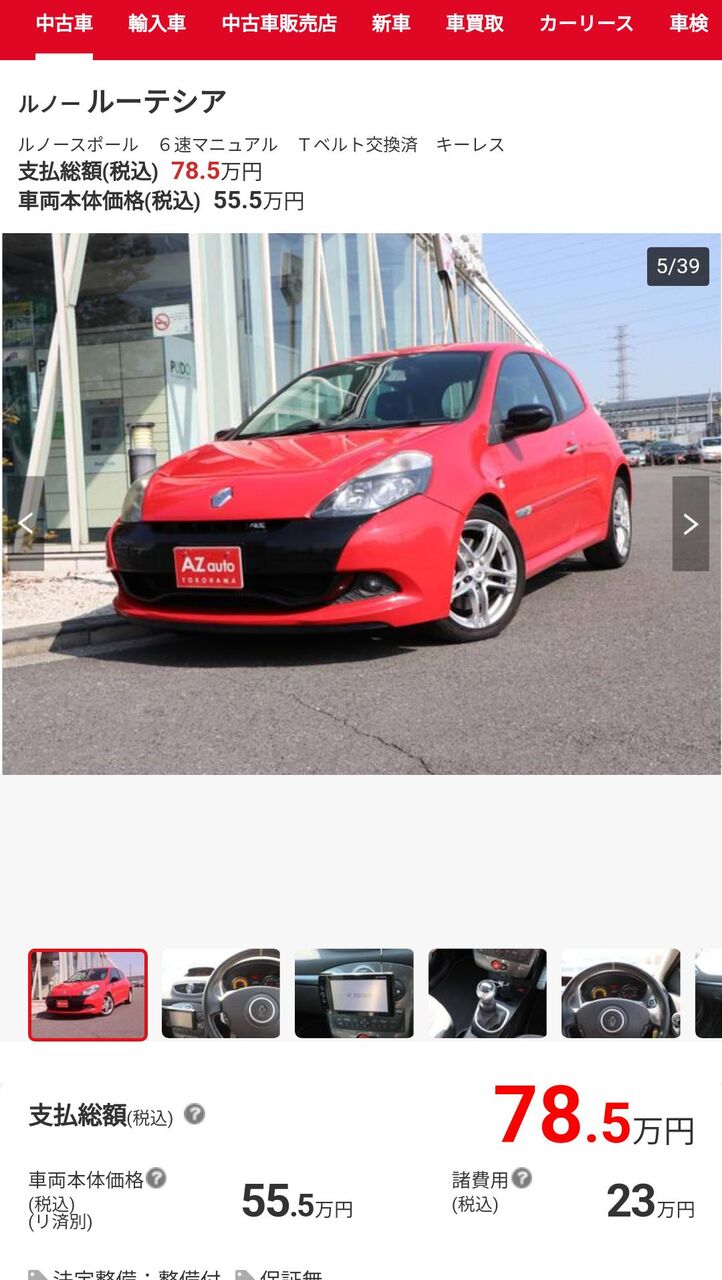View the navigation screen thumbnail

pyautogui.click(x=354, y=994)
